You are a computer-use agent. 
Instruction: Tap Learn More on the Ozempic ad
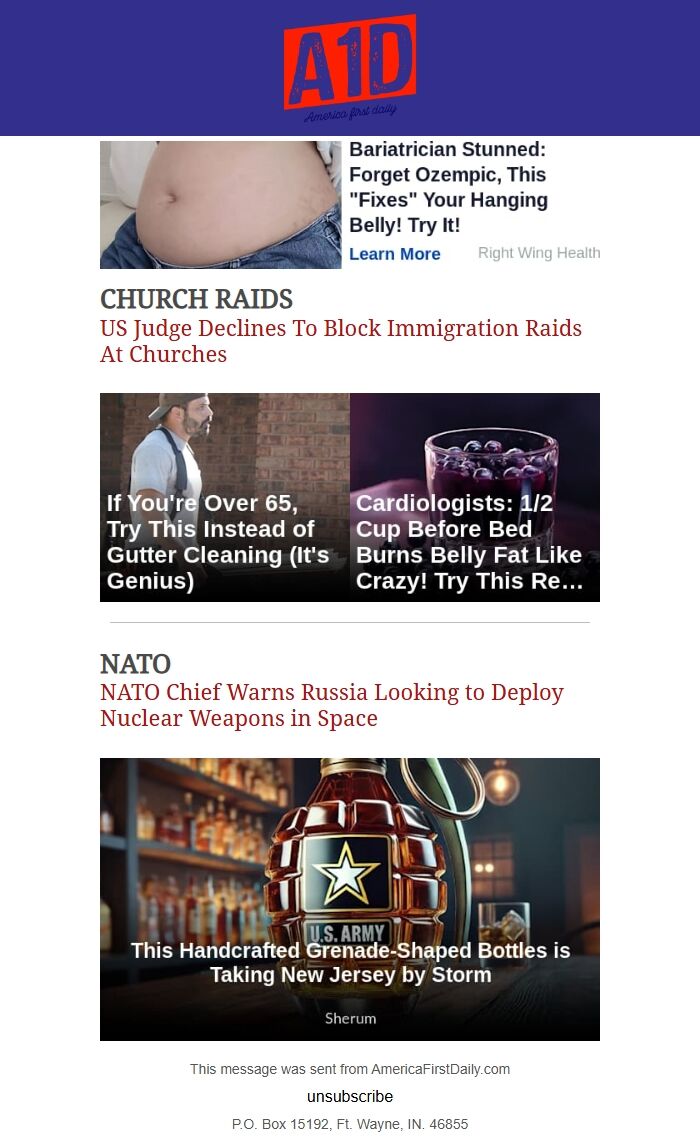pos(394,254)
